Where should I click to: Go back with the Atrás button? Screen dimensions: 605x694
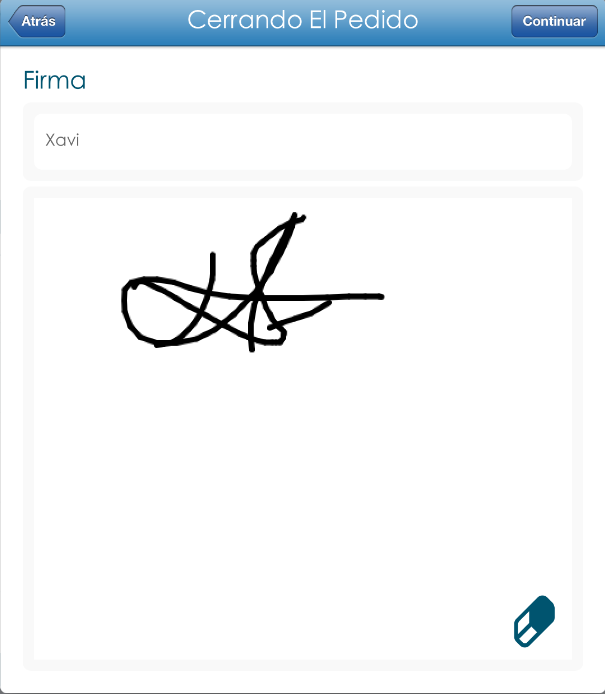pyautogui.click(x=38, y=21)
